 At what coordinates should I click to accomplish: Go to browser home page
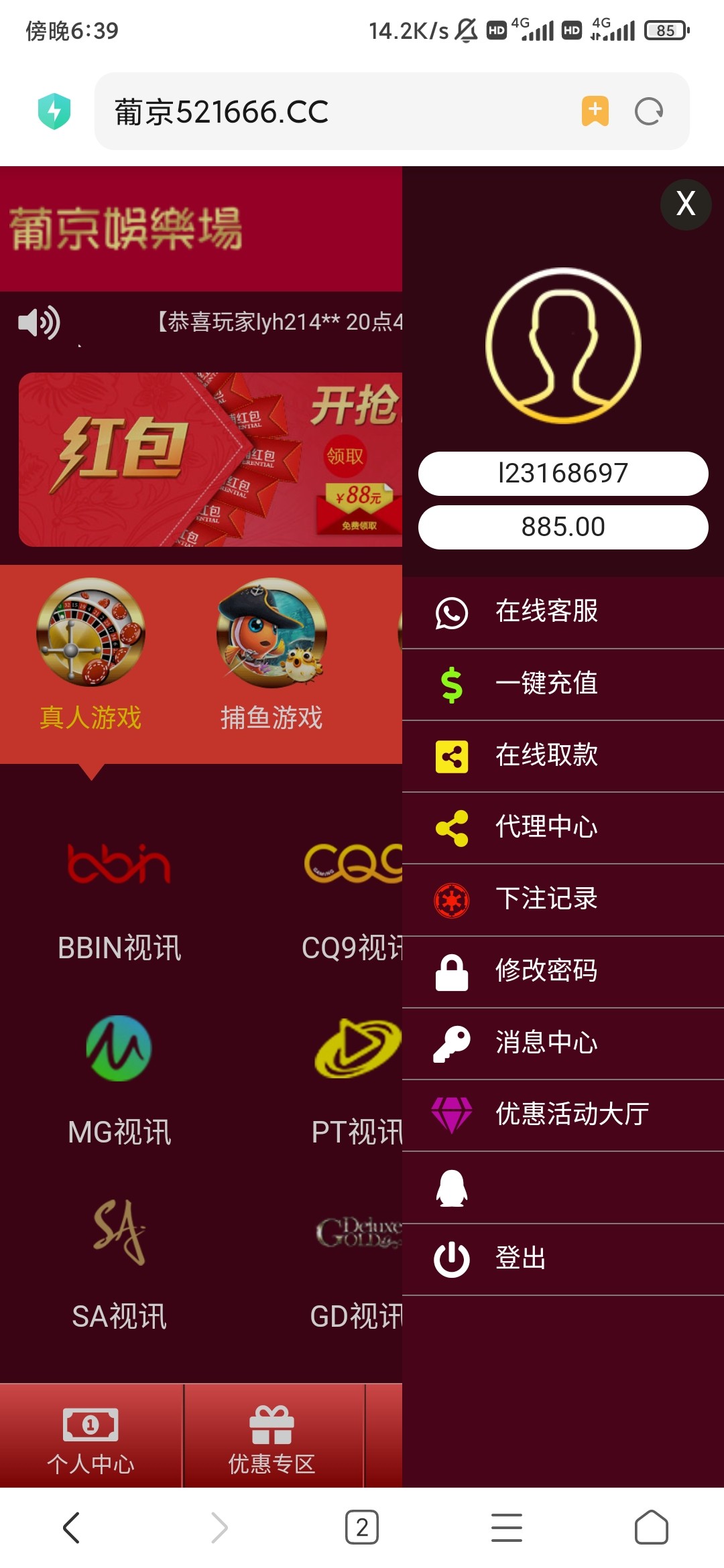(x=651, y=1528)
